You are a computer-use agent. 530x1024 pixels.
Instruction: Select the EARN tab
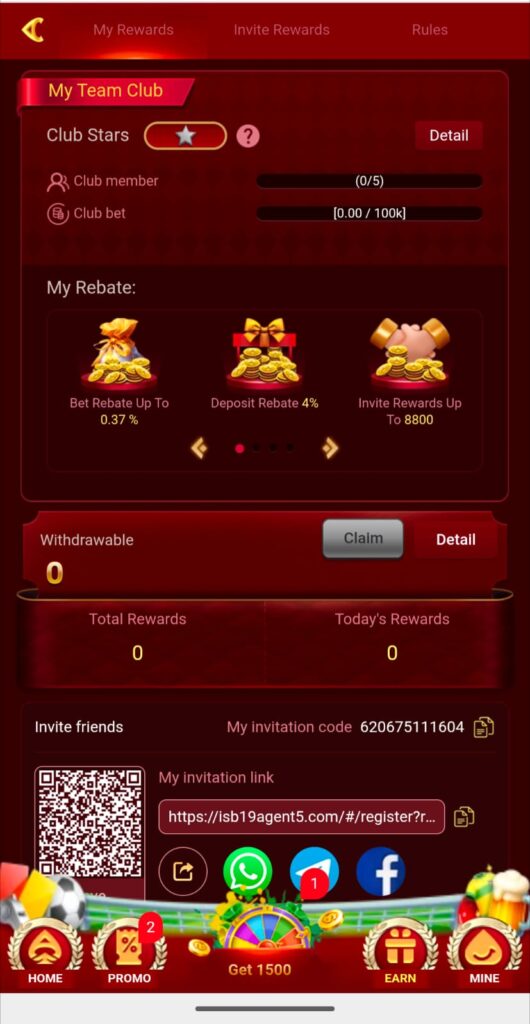(400, 953)
